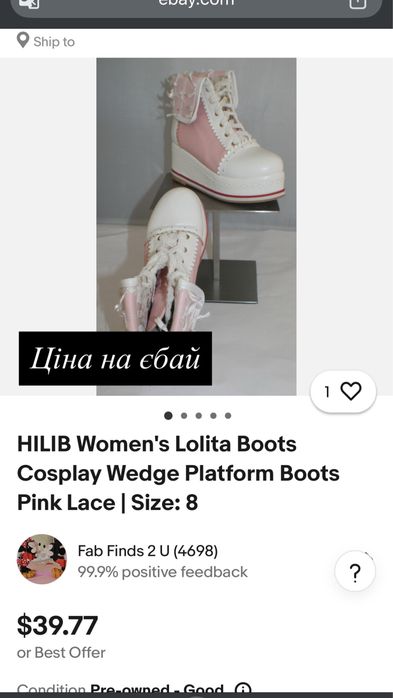Viewport: 393px width, 698px height.
Task: Share the page from browser toolbar
Action: pos(358,4)
